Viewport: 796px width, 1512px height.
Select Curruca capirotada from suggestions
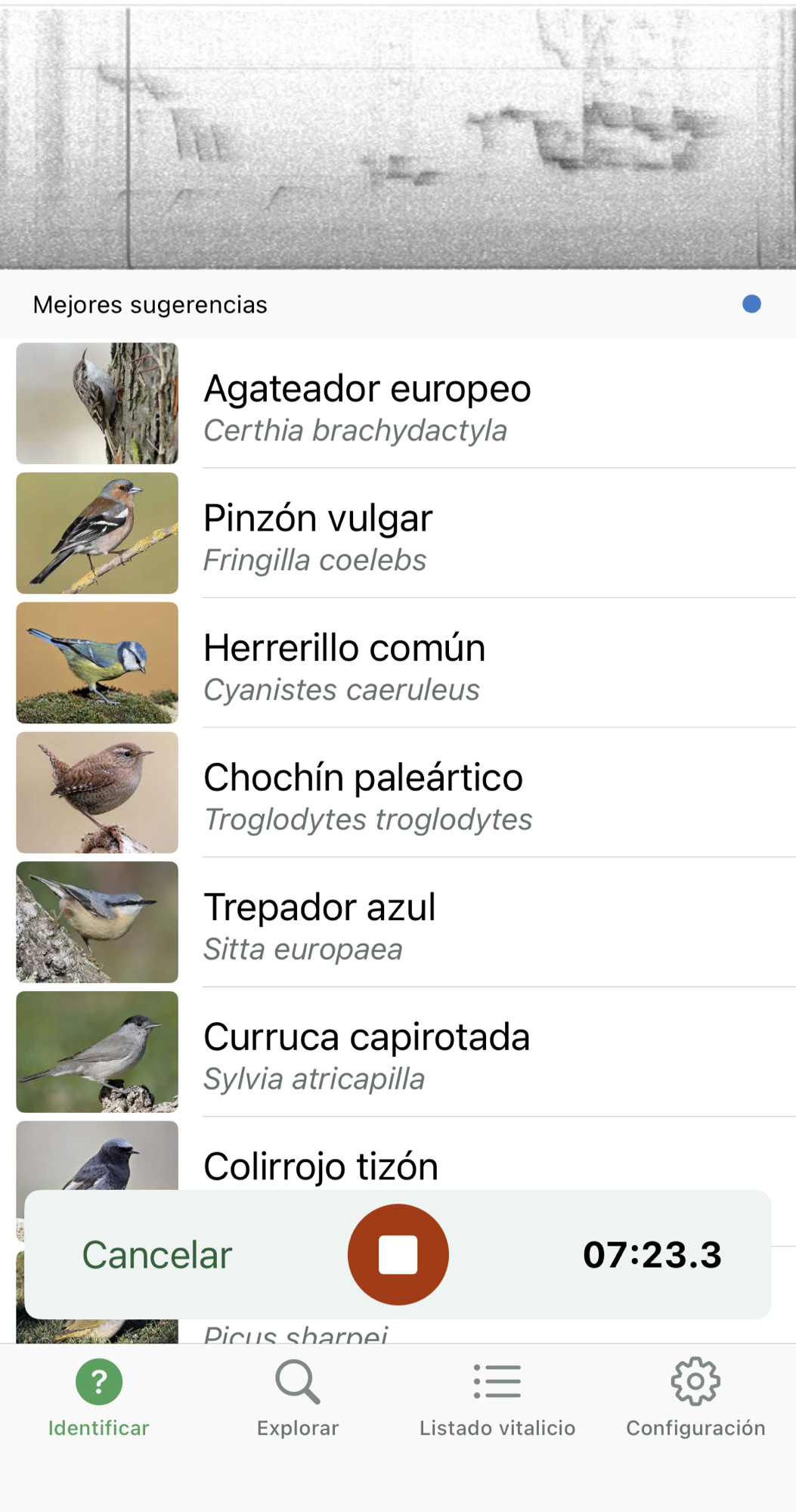[405, 1053]
